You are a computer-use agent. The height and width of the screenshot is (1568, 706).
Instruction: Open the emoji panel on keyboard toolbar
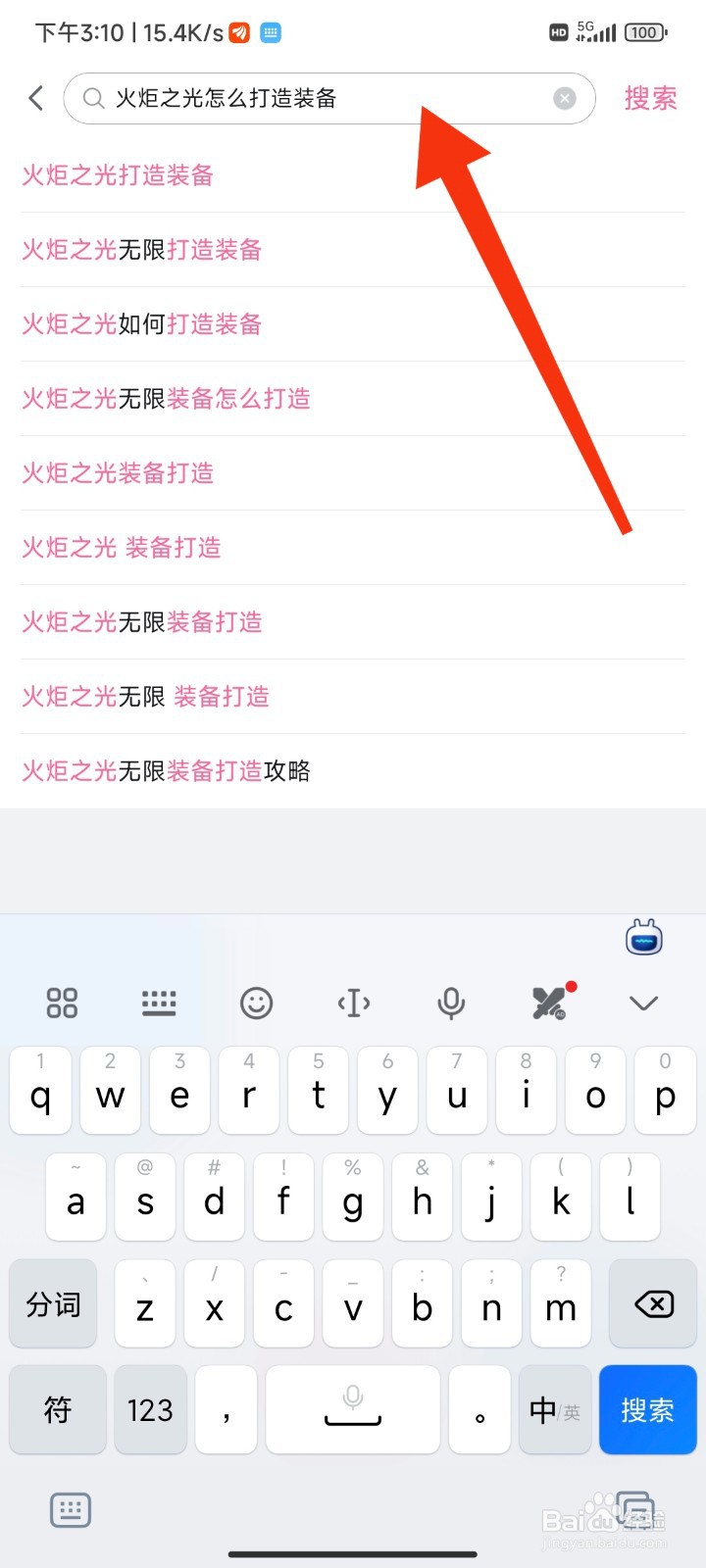click(256, 1003)
